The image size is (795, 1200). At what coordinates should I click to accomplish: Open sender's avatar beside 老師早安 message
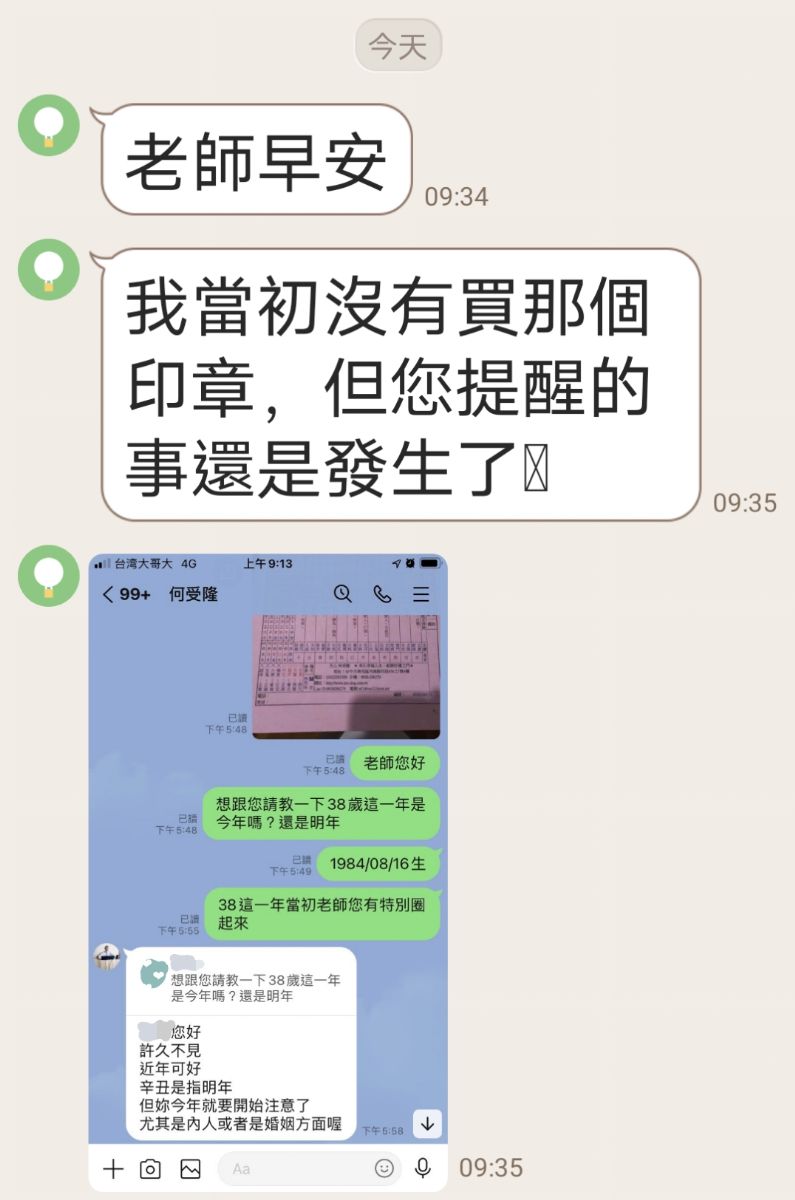click(49, 125)
